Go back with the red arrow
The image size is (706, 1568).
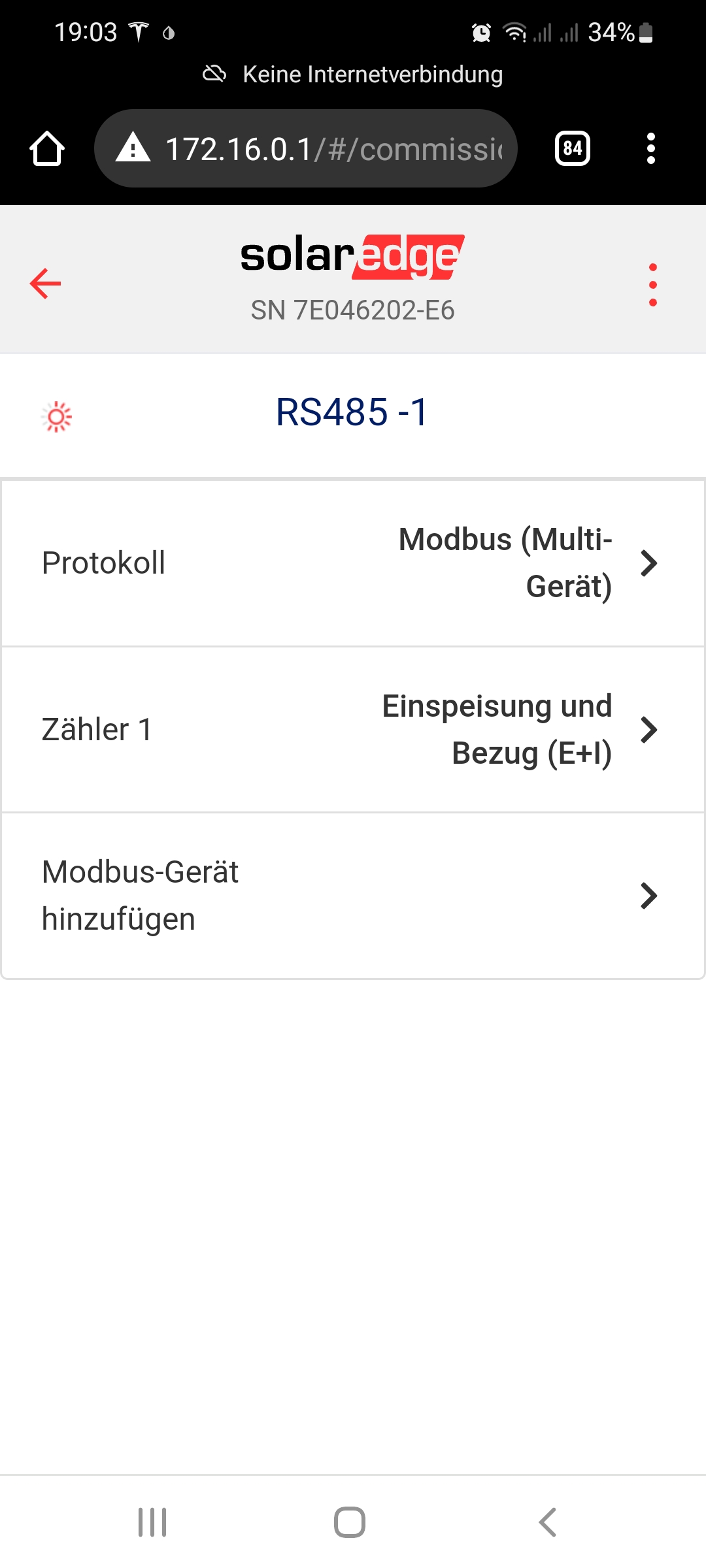tap(46, 284)
